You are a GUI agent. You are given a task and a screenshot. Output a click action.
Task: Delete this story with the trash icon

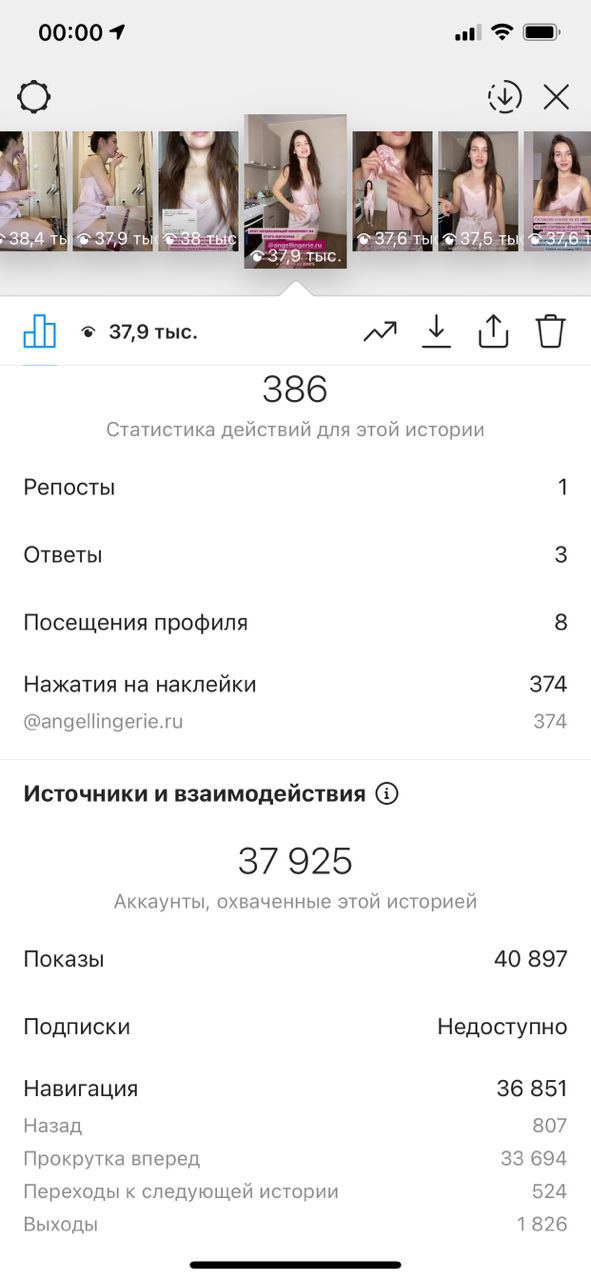(551, 331)
